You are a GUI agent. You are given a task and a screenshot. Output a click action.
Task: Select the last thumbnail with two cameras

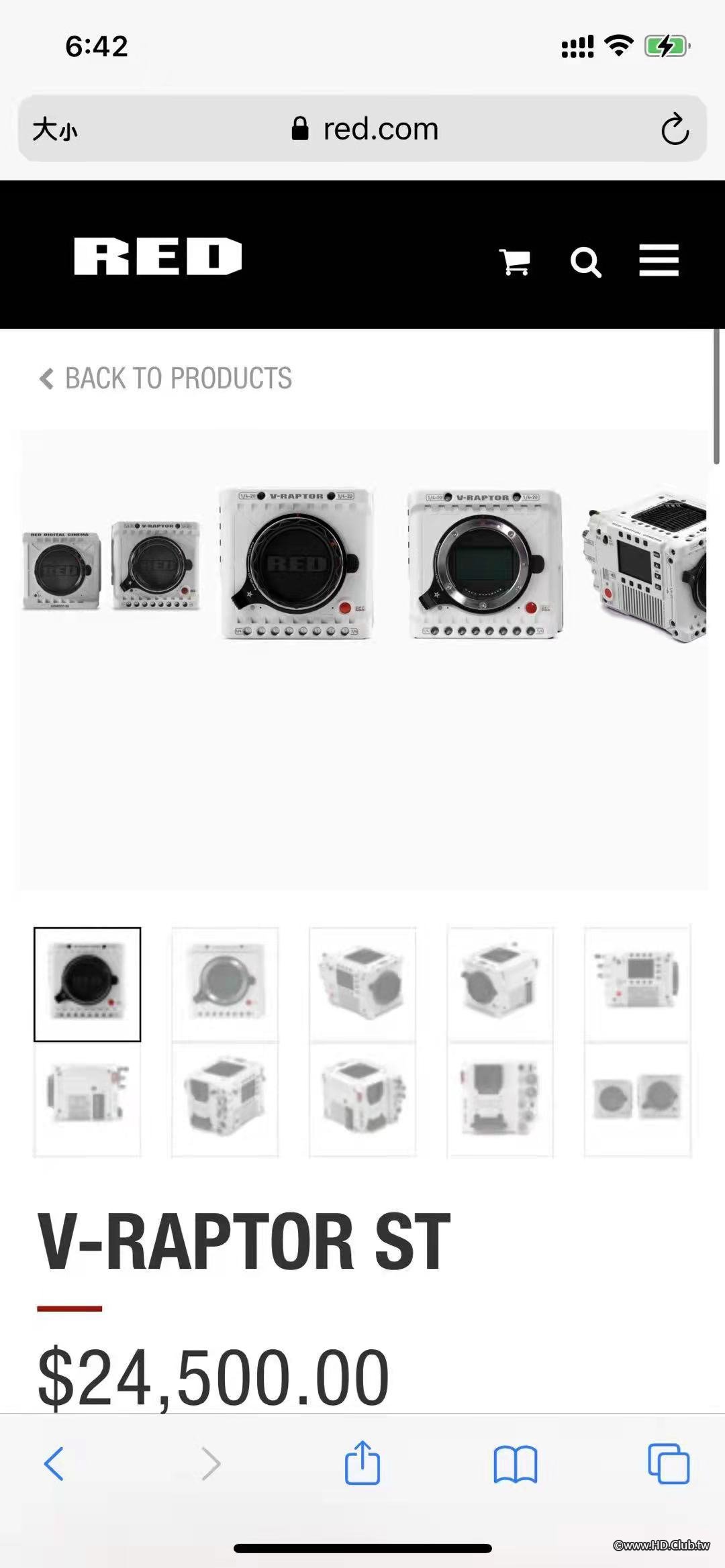pyautogui.click(x=637, y=1099)
